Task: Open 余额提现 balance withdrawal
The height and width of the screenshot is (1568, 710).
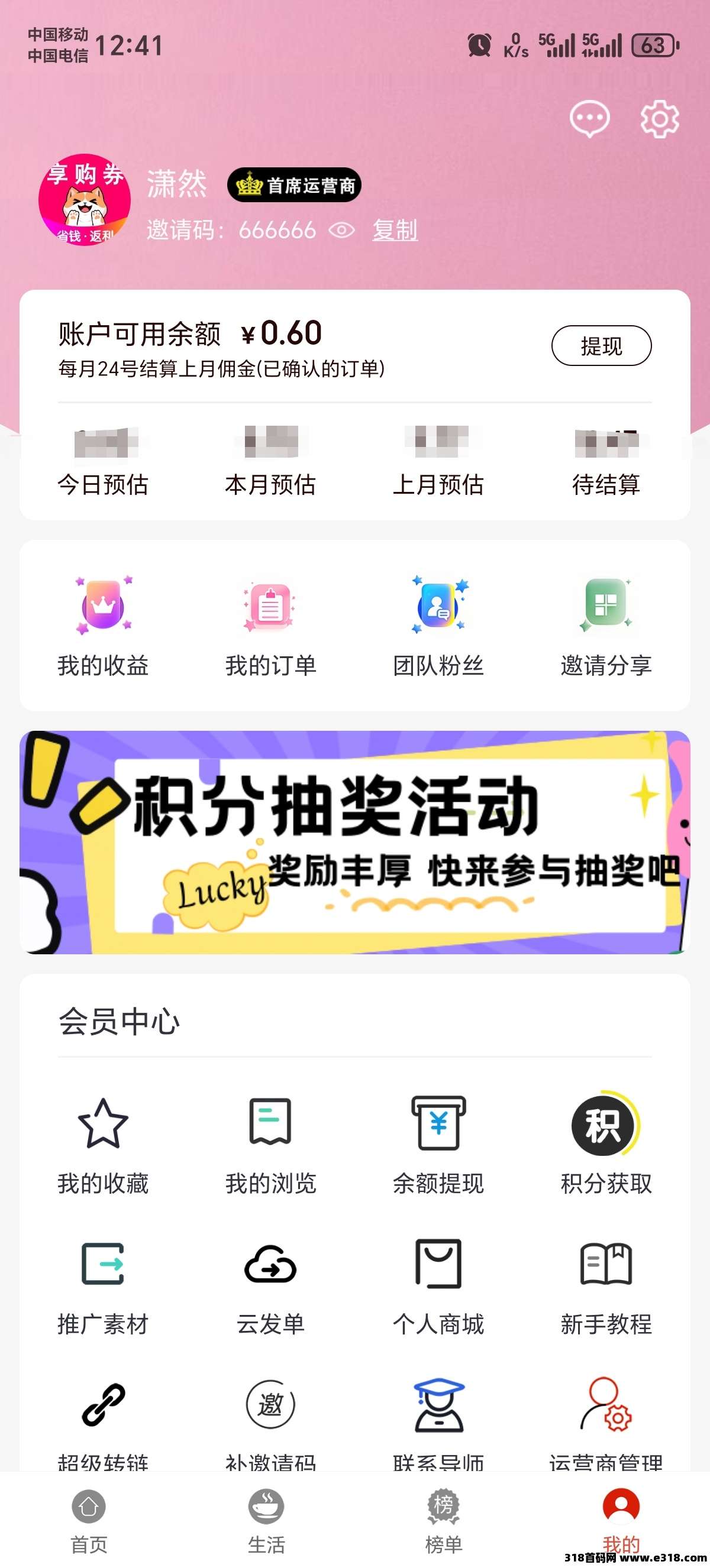Action: (438, 1145)
